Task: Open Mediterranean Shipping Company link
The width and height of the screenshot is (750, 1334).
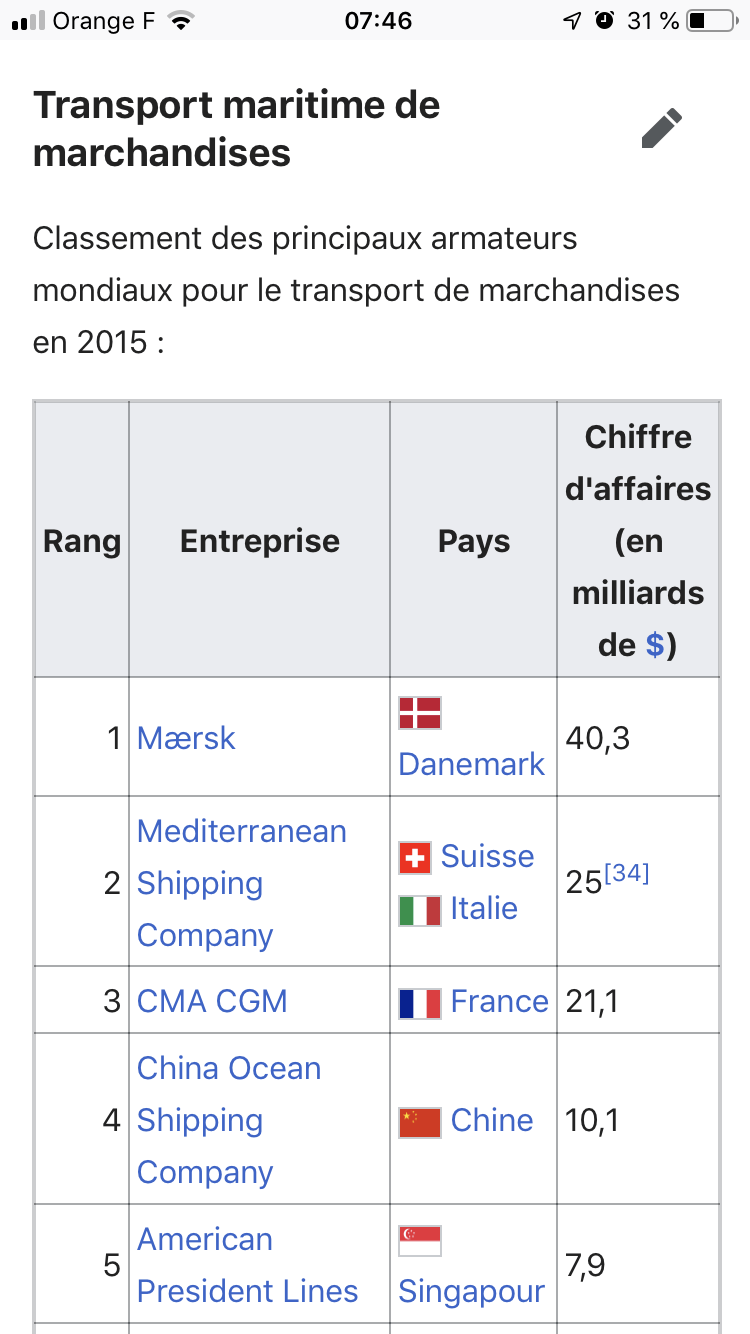Action: click(242, 883)
